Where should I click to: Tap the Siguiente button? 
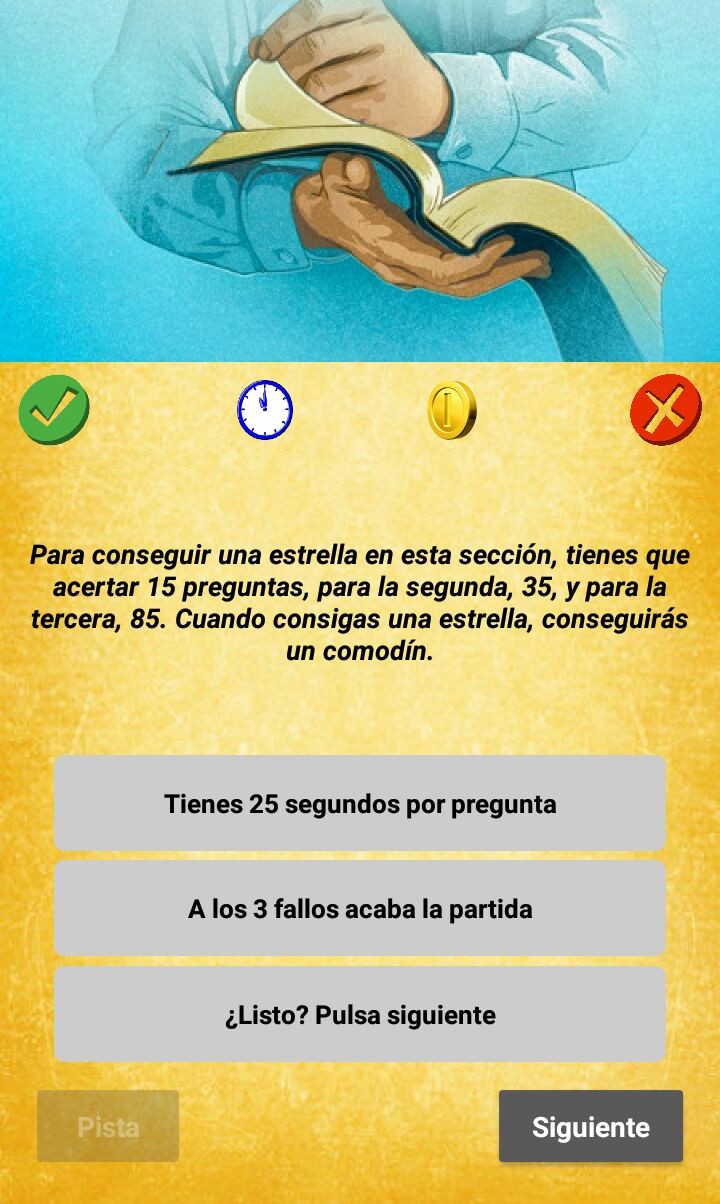[x=591, y=1126]
